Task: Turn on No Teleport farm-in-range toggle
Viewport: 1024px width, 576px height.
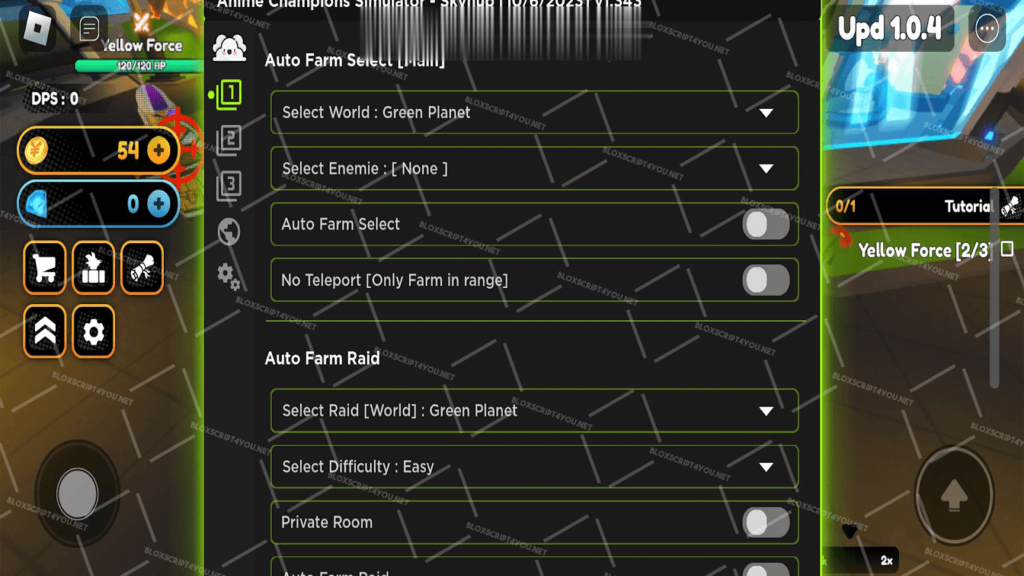Action: pos(765,281)
